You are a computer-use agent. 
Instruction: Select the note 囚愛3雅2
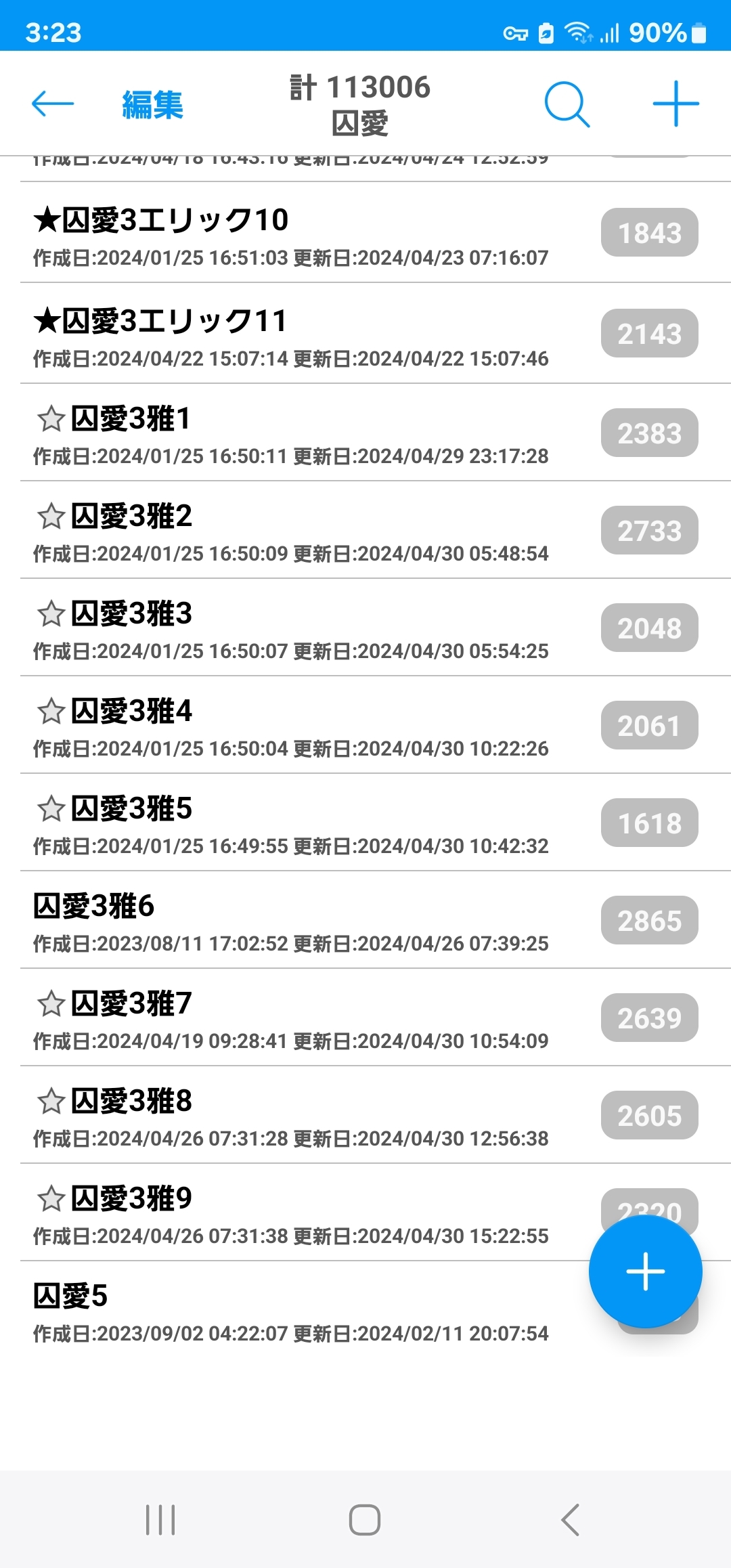pos(291,531)
